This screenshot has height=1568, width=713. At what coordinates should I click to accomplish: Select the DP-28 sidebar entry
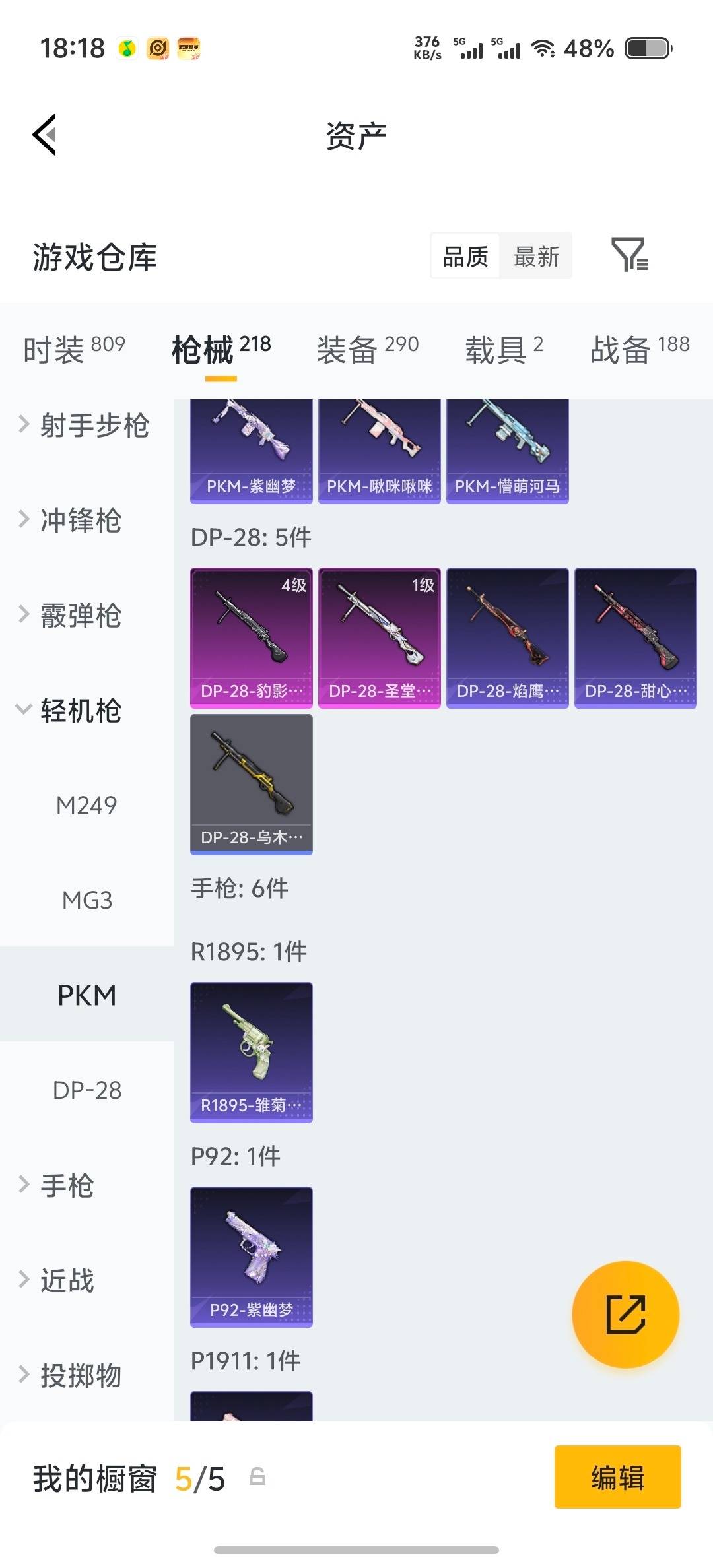click(x=86, y=1090)
